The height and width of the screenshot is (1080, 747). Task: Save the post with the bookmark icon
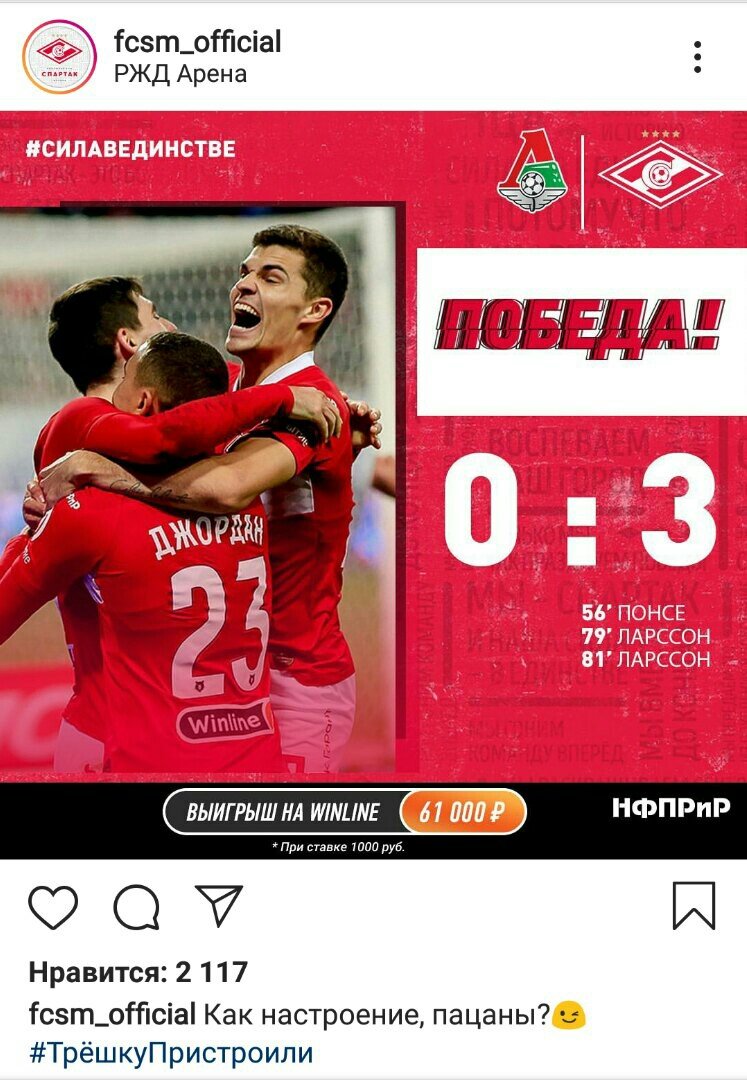pos(694,906)
